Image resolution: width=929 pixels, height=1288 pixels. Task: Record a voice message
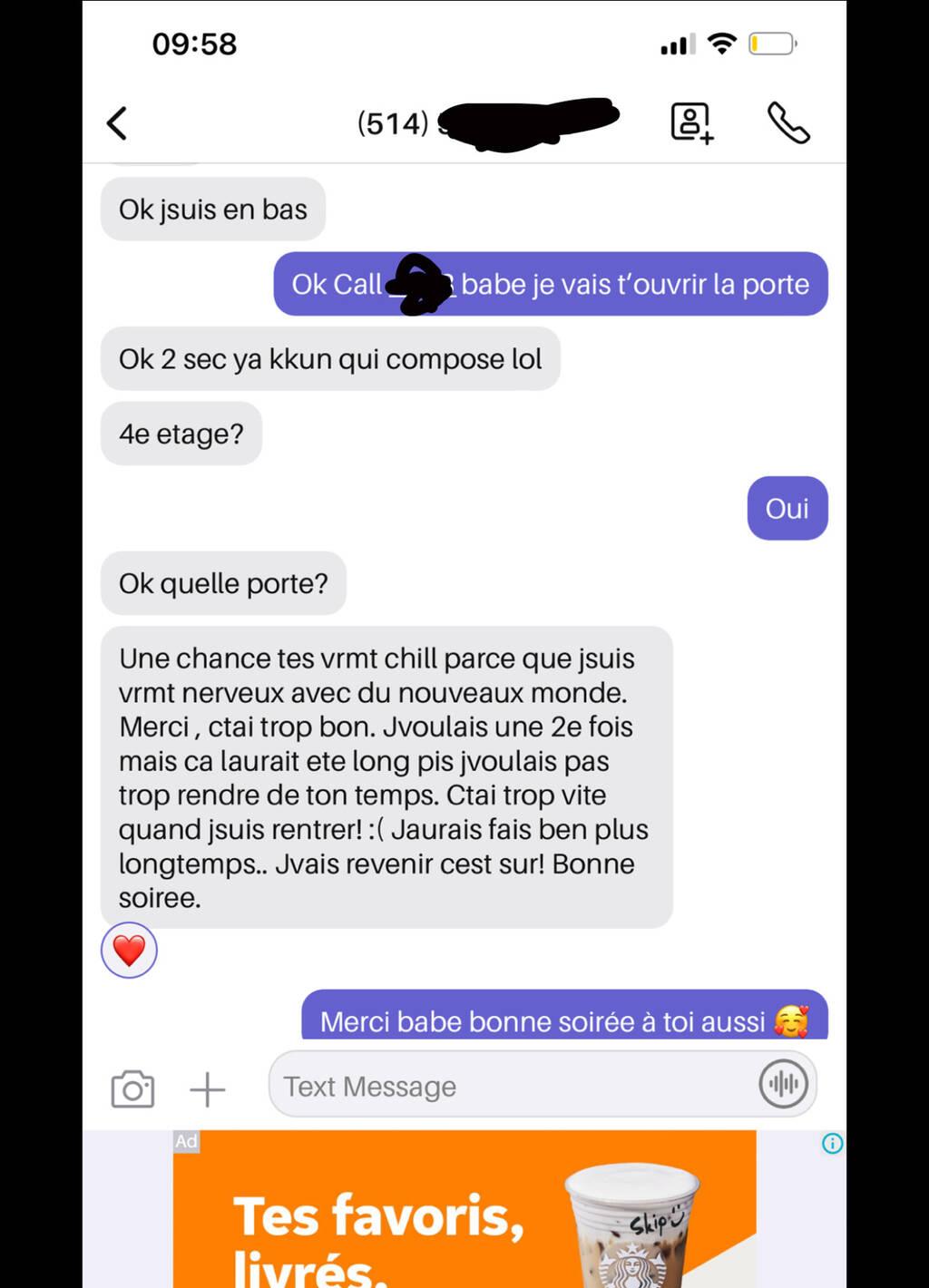tap(783, 1083)
